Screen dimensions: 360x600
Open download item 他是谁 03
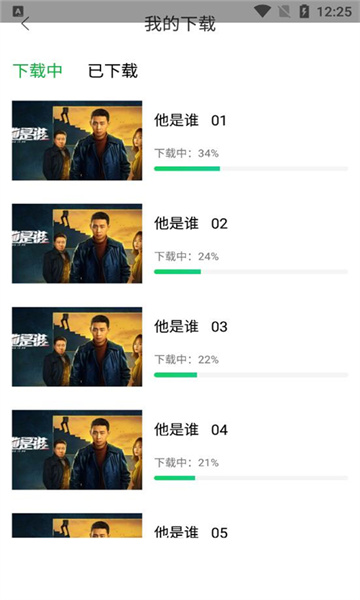pos(180,347)
